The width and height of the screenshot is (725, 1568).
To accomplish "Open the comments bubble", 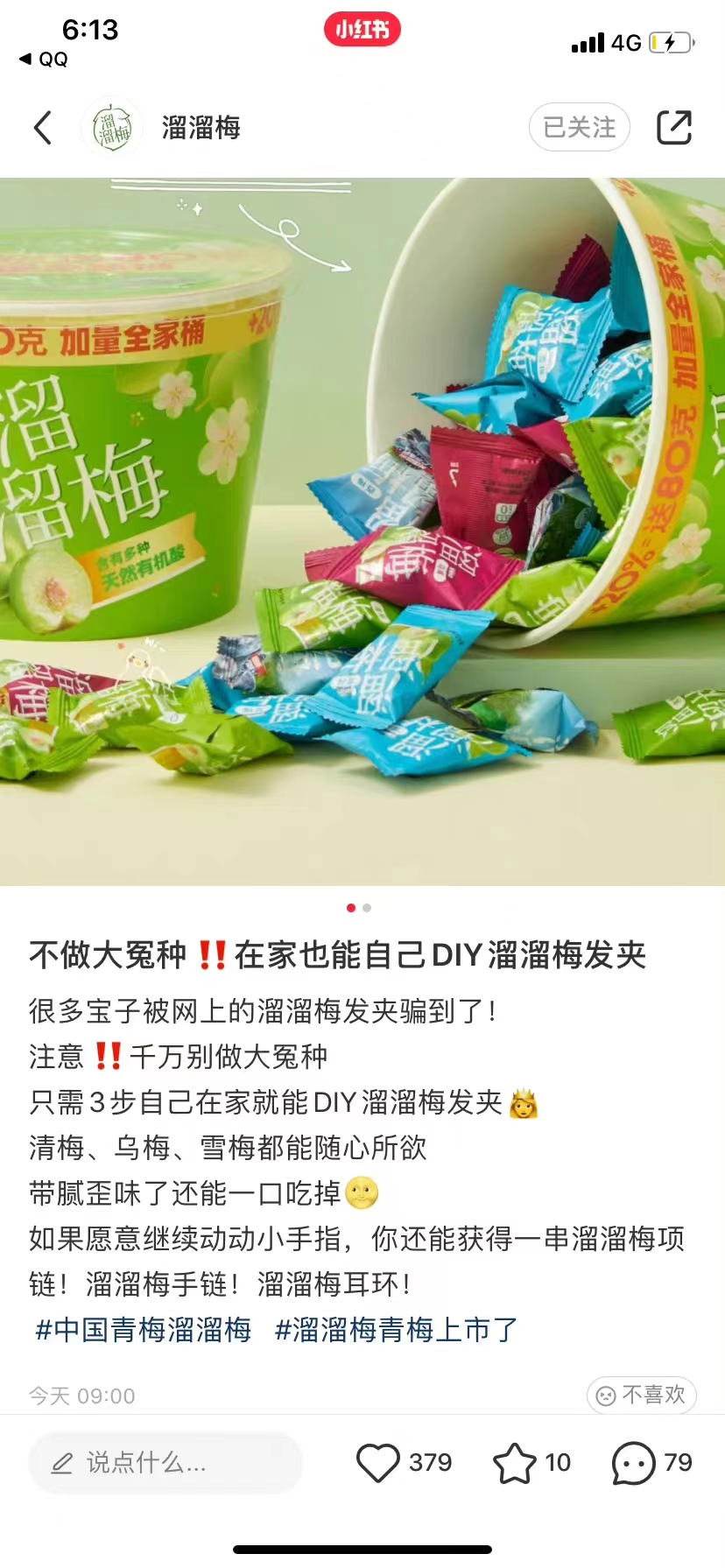I will click(634, 1462).
